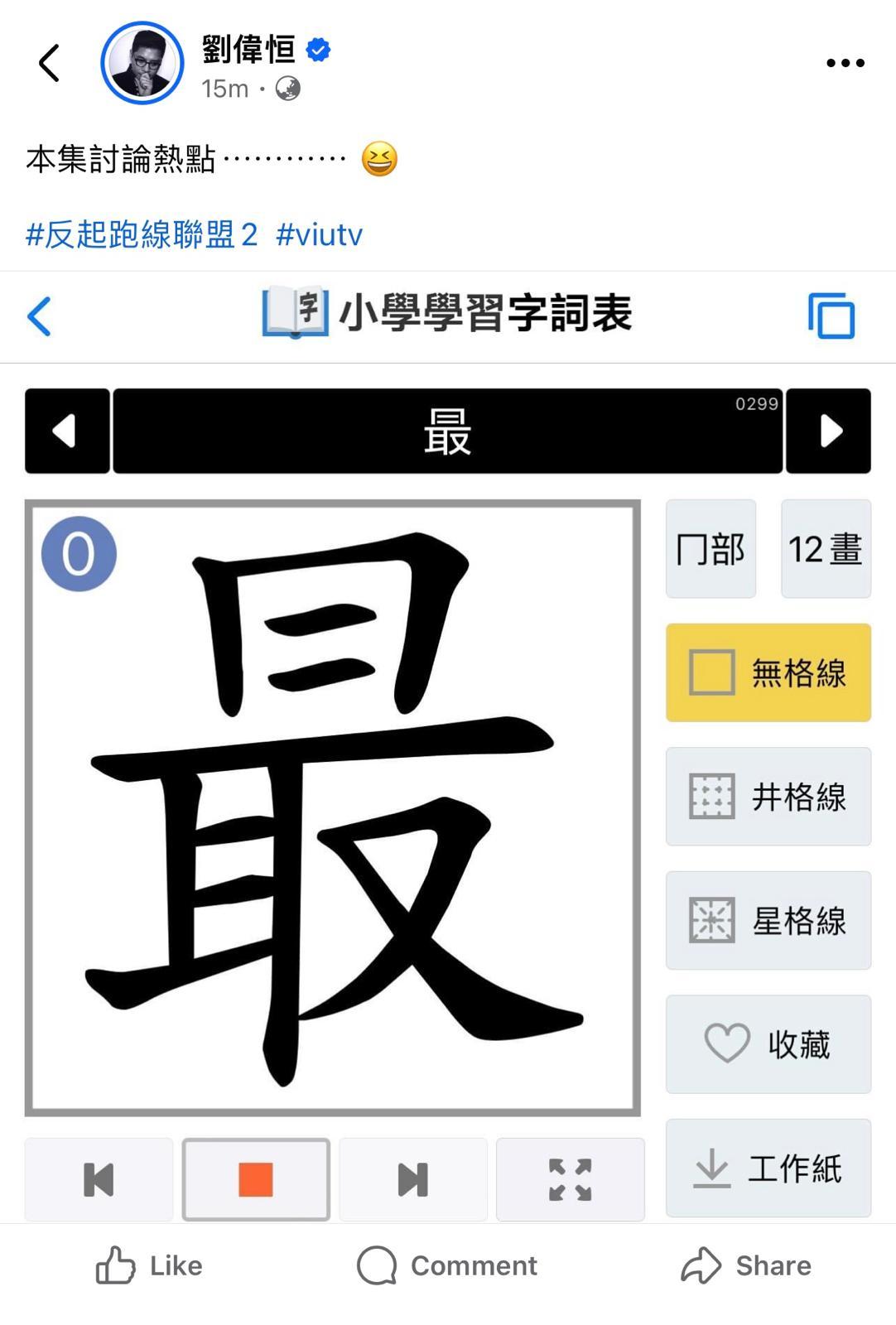Viewport: 896px width, 1325px height.
Task: Download the 工作紙 worksheet
Action: (x=767, y=1168)
